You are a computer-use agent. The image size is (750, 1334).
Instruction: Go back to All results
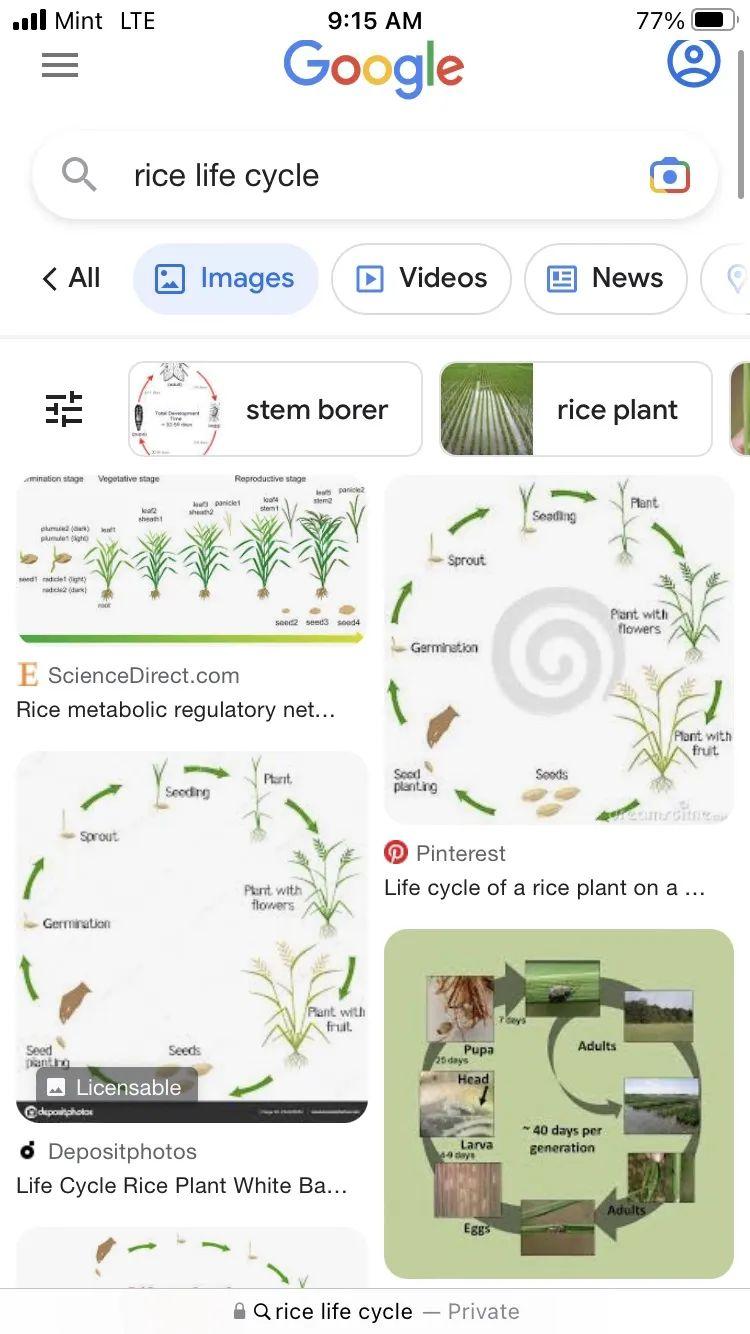point(71,278)
